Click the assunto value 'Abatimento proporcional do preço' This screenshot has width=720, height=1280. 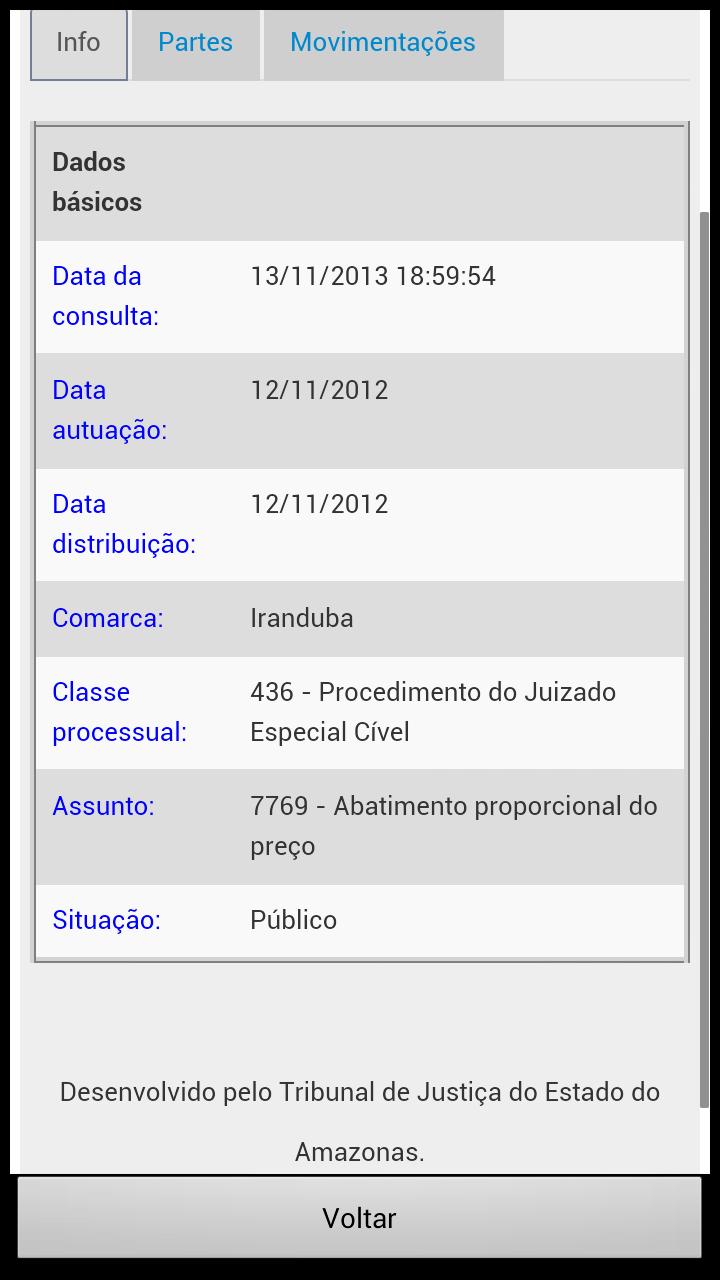click(x=454, y=825)
